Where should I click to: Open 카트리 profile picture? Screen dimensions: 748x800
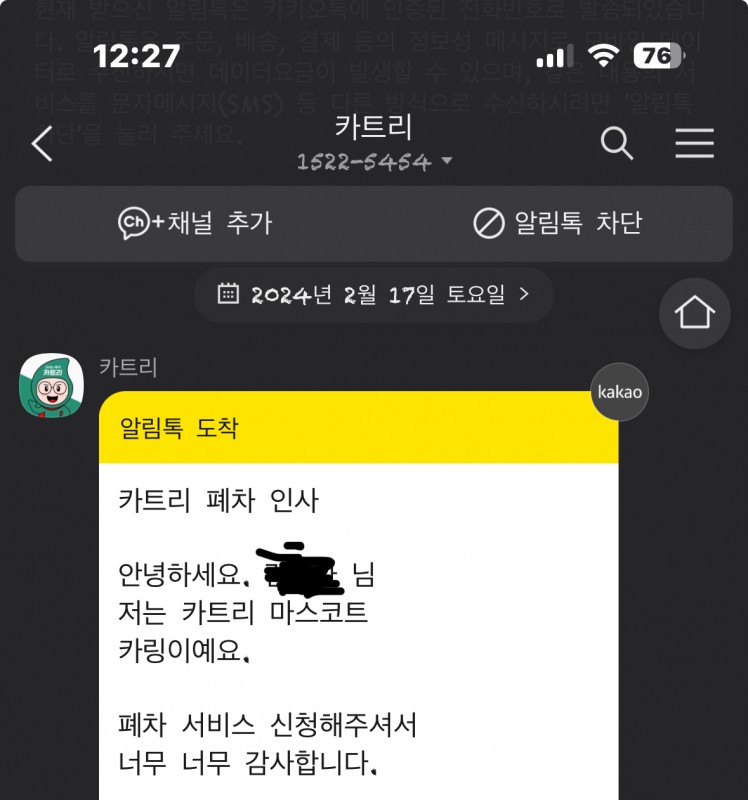point(51,385)
